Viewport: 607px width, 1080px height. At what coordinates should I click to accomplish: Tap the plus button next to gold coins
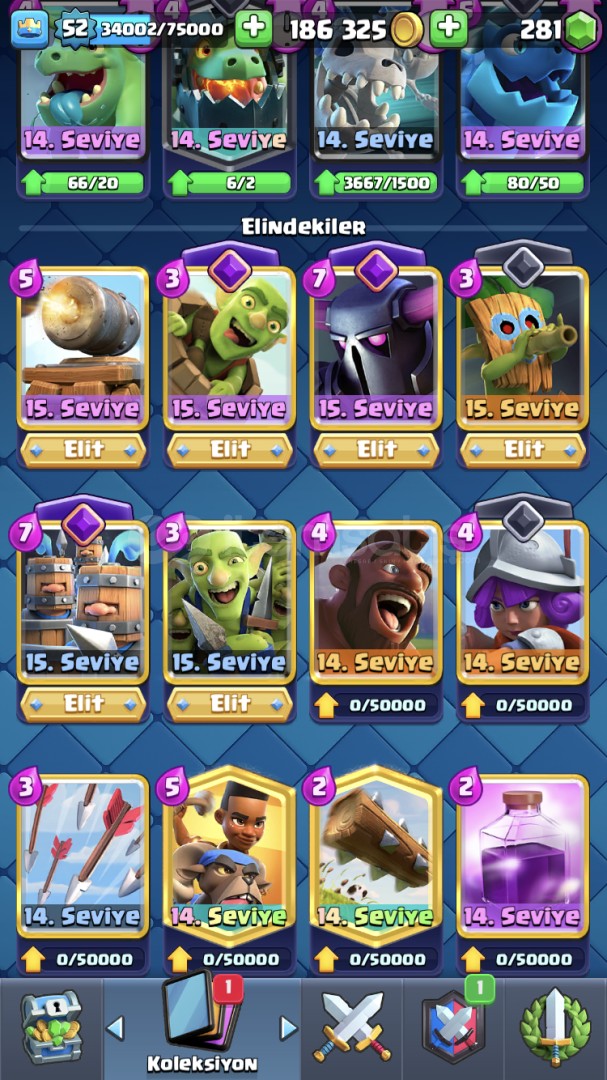click(x=449, y=29)
